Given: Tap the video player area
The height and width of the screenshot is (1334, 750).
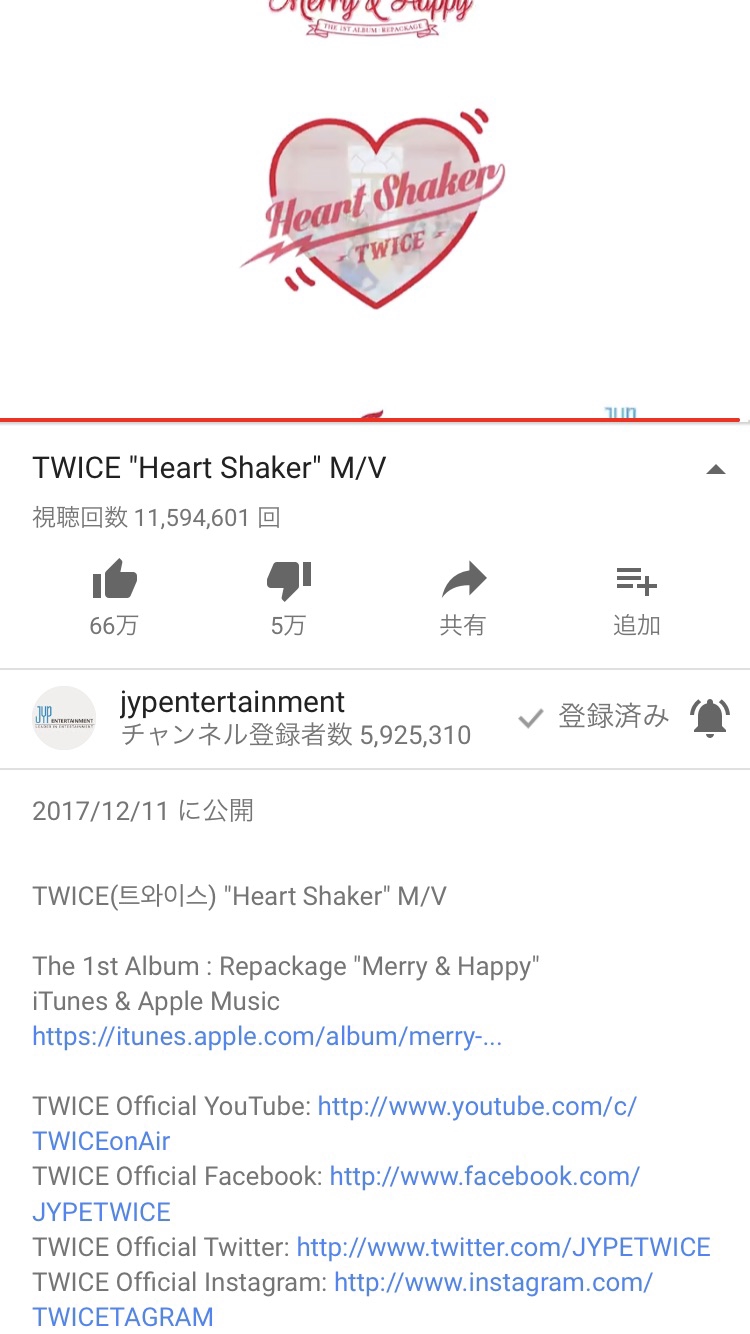Looking at the screenshot, I should coord(375,210).
